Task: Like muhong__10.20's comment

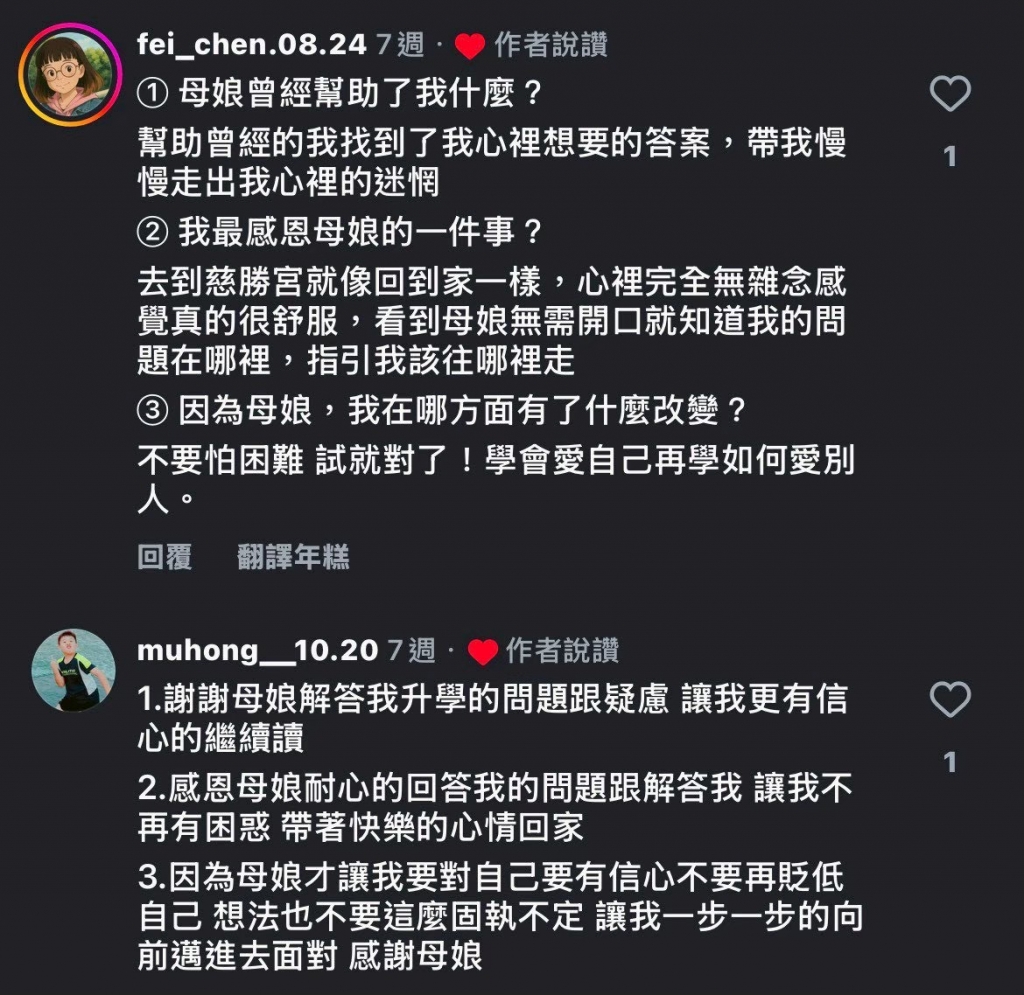Action: pyautogui.click(x=950, y=699)
